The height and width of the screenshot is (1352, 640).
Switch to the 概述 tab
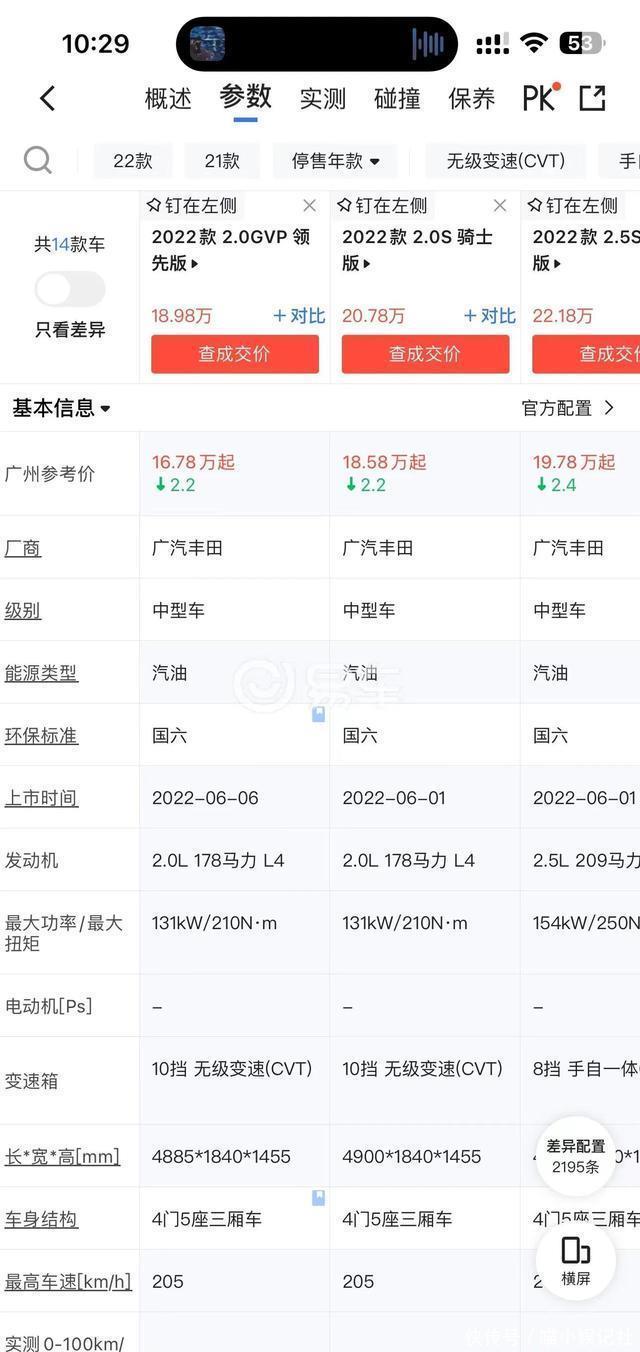pyautogui.click(x=168, y=98)
